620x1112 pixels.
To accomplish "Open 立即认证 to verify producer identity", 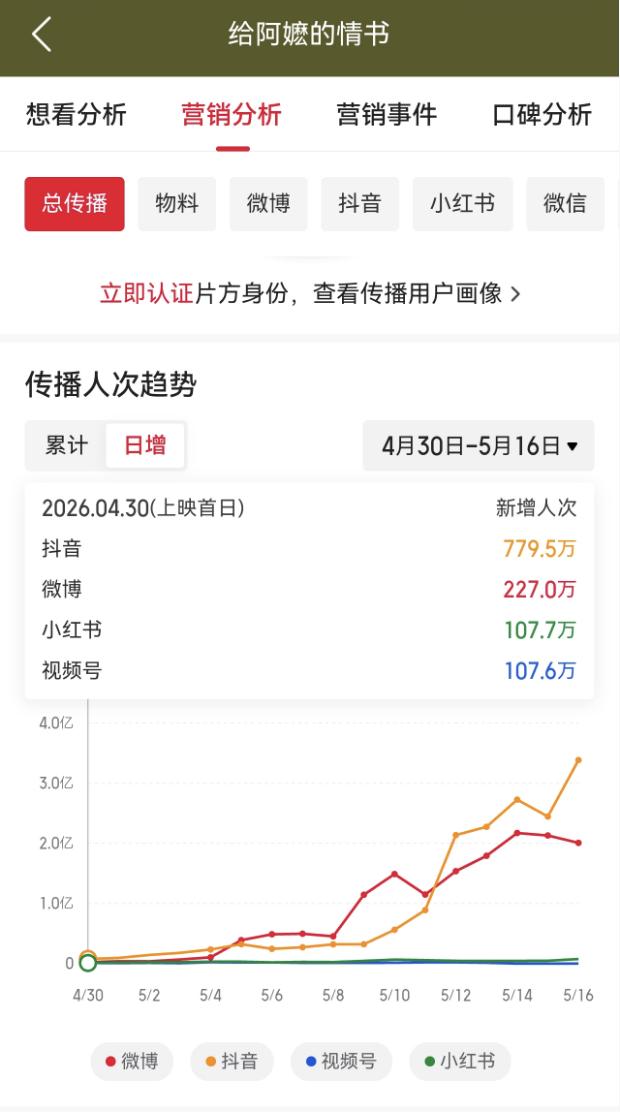I will (146, 294).
